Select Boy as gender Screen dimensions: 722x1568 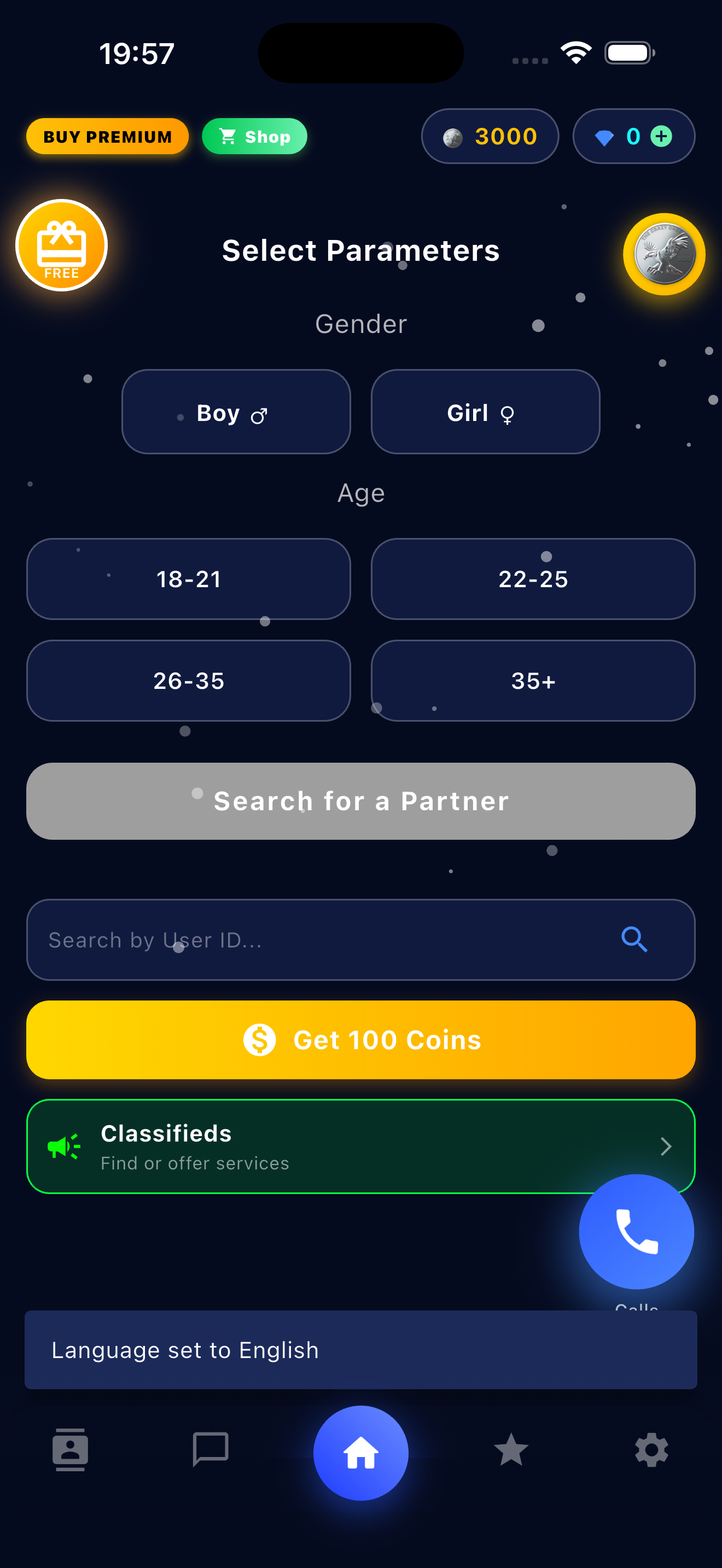pos(236,412)
